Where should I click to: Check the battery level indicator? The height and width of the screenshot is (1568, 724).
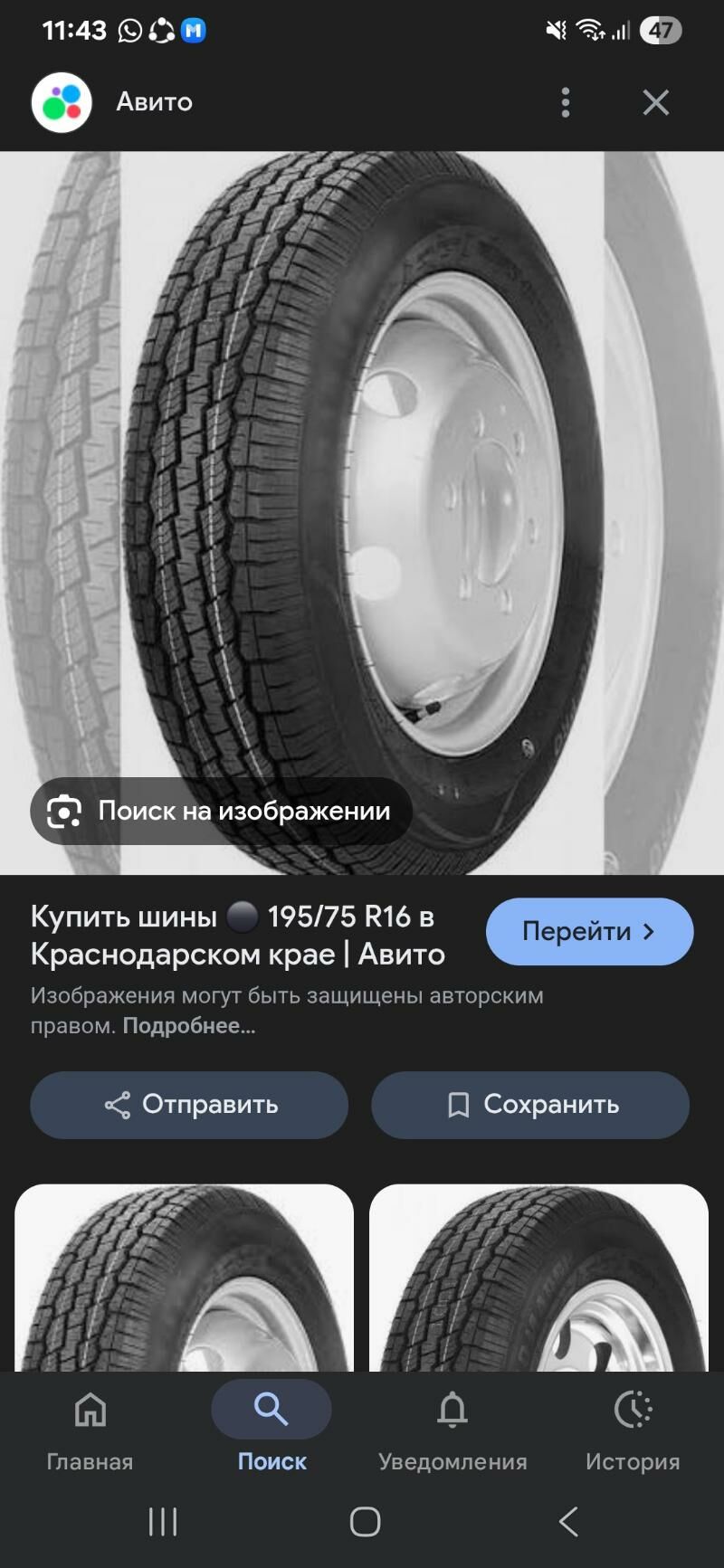click(x=660, y=30)
